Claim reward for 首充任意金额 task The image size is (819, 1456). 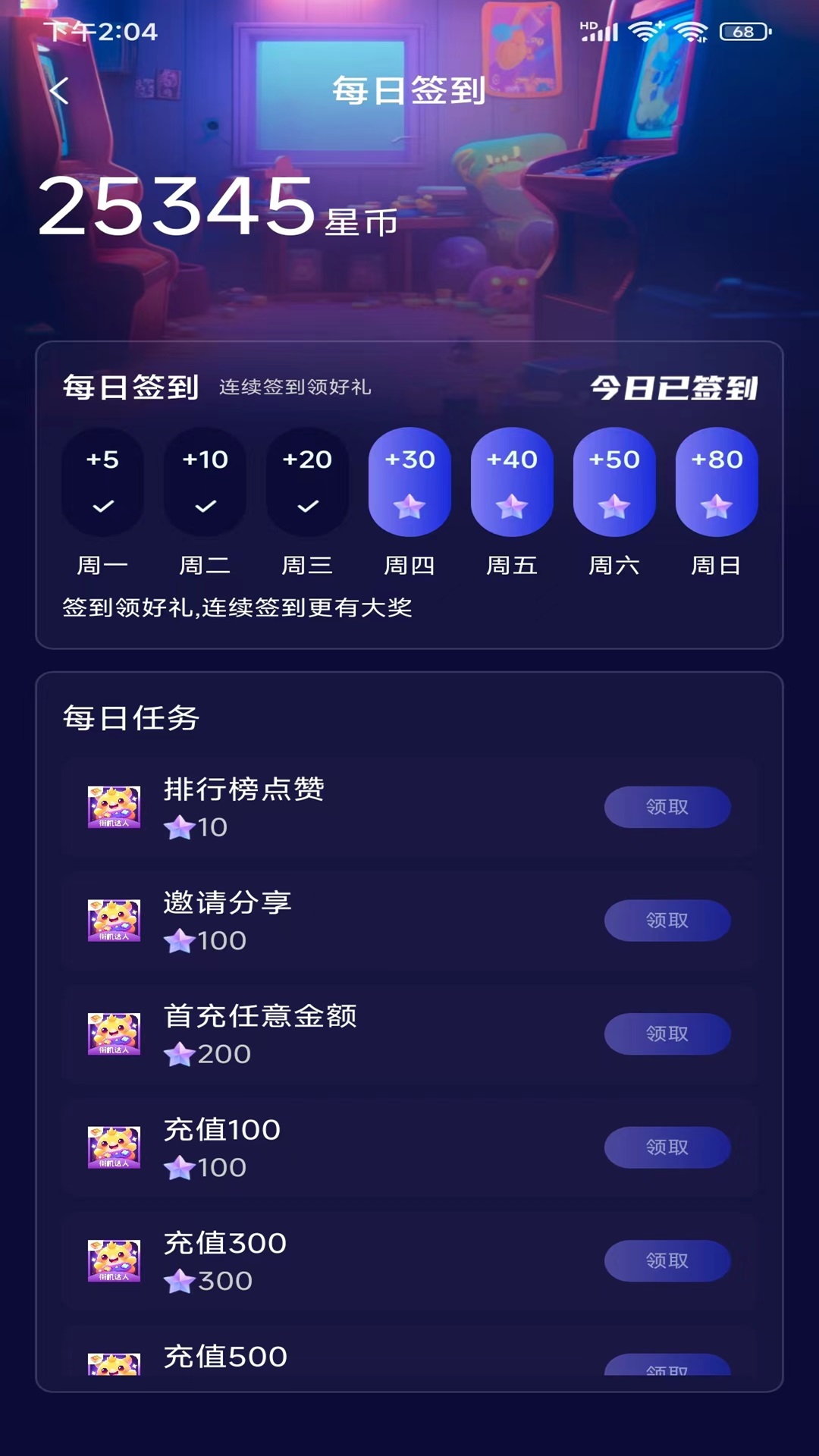click(667, 1034)
